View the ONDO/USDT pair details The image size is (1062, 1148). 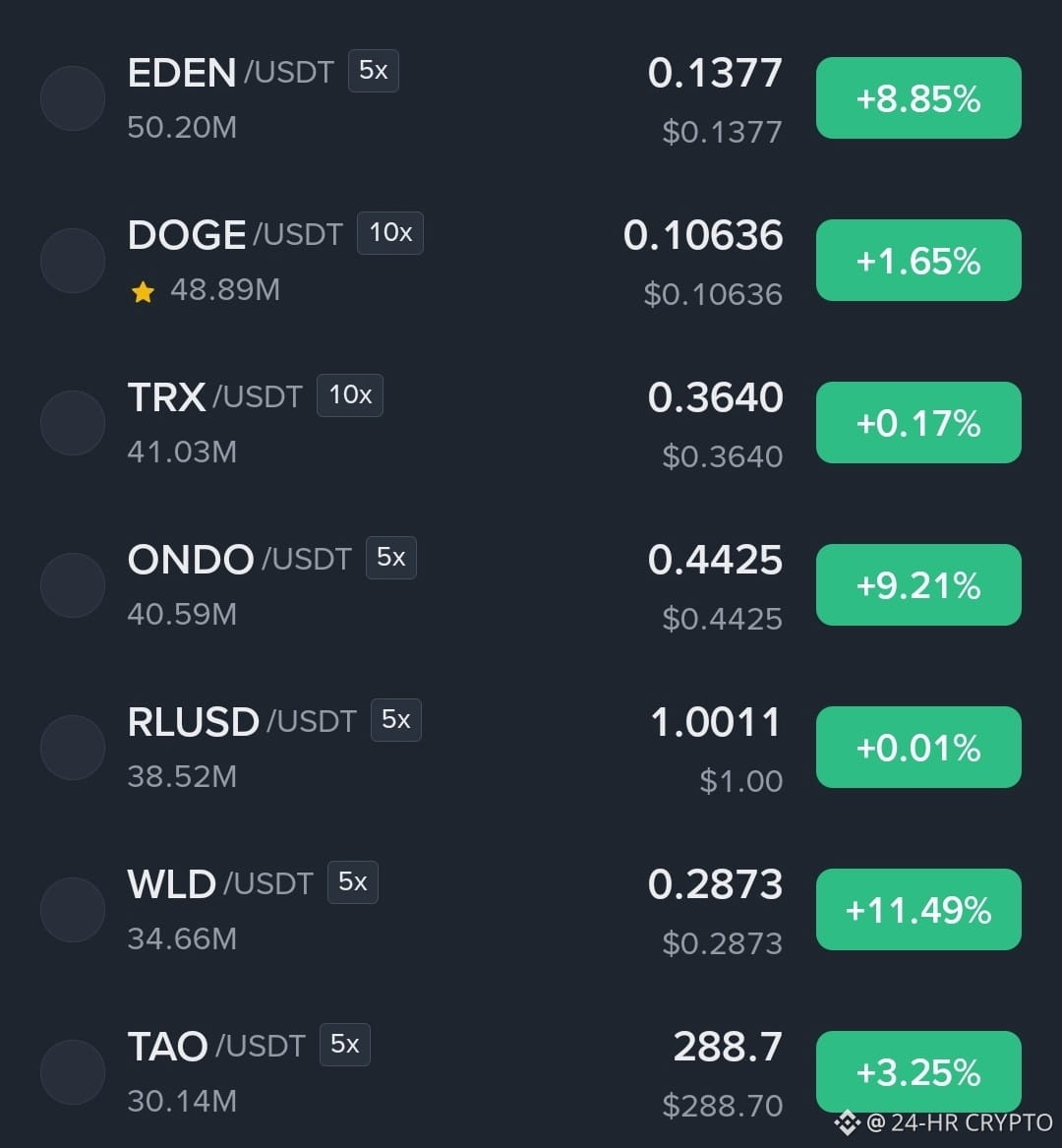531,585
